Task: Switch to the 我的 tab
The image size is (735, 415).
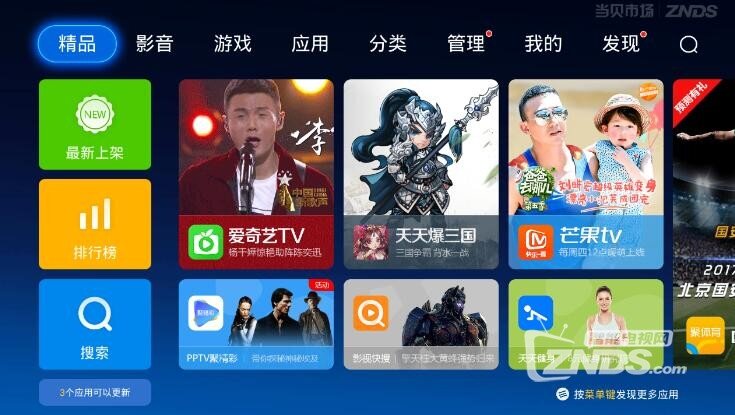Action: click(x=543, y=44)
